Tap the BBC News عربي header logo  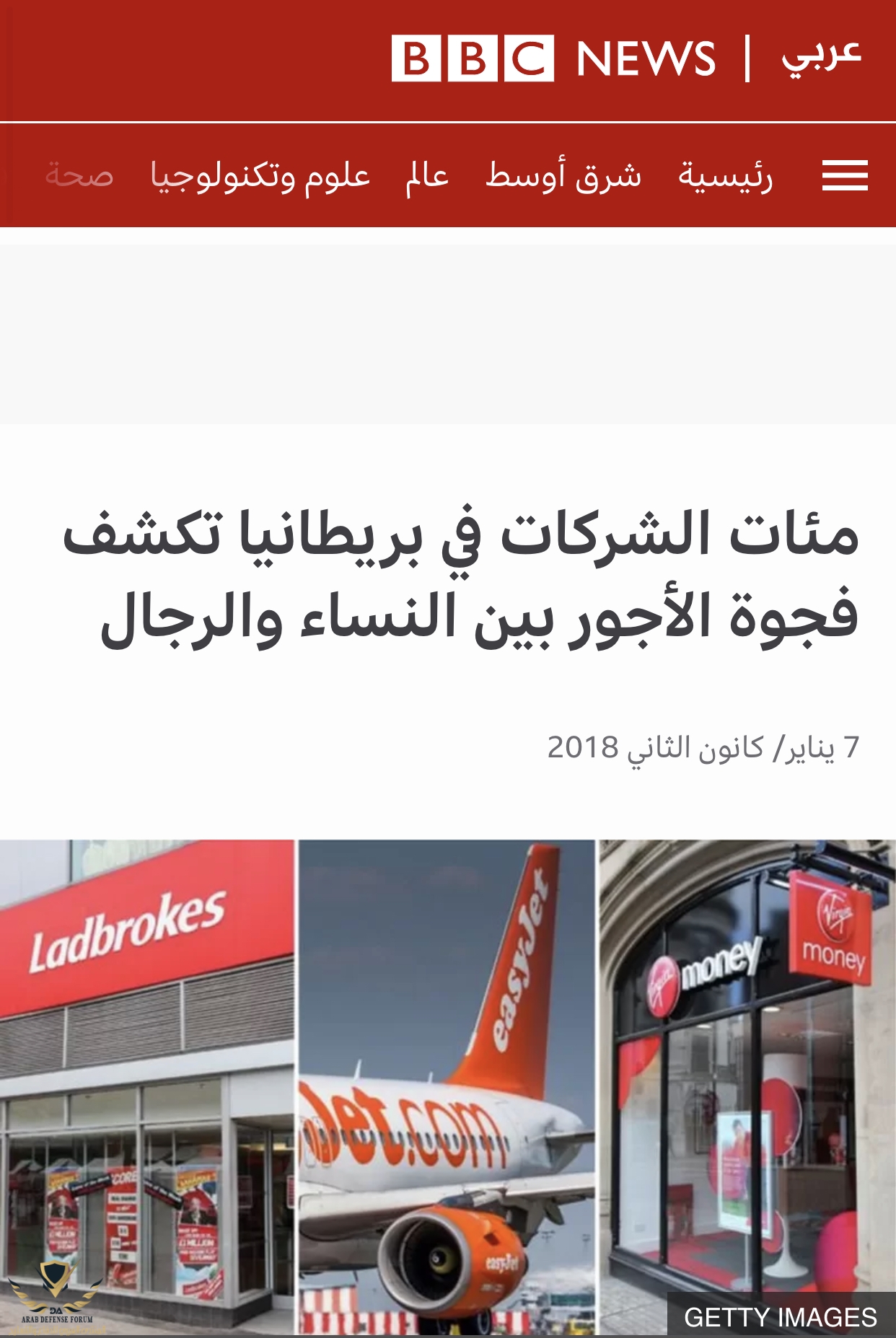626,58
